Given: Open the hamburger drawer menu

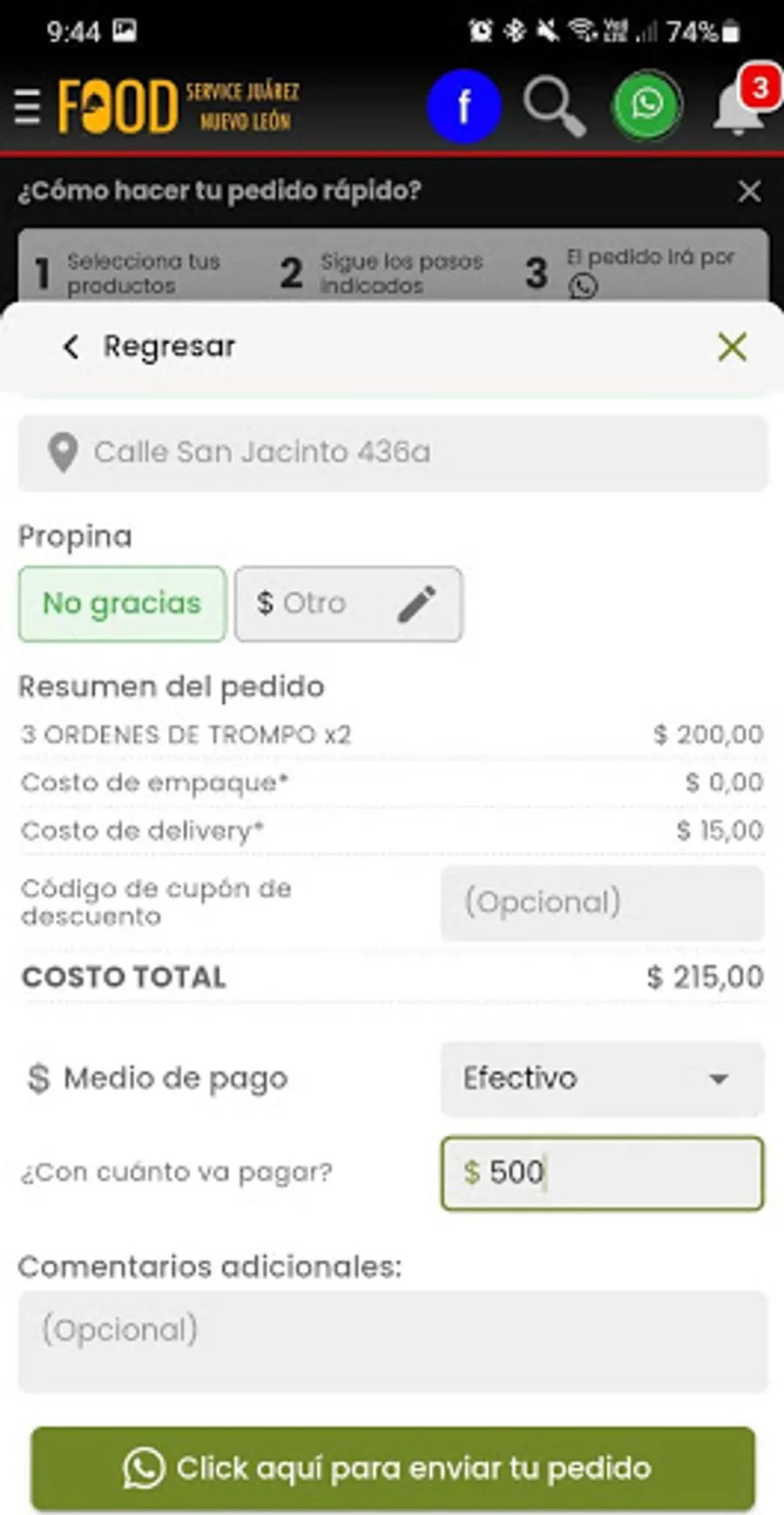Looking at the screenshot, I should [x=28, y=108].
